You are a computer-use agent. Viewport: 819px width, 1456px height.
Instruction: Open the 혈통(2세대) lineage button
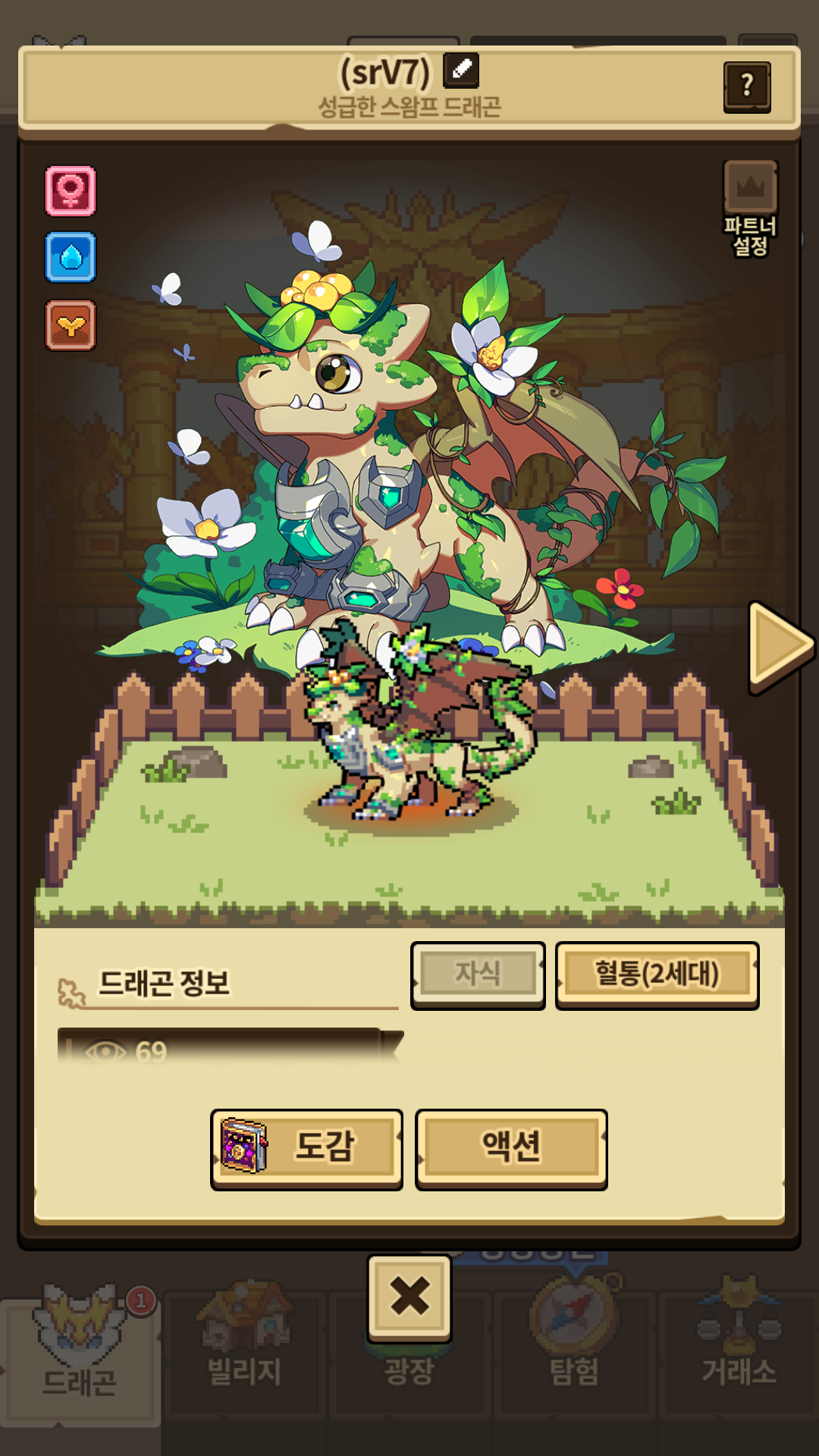[x=657, y=974]
